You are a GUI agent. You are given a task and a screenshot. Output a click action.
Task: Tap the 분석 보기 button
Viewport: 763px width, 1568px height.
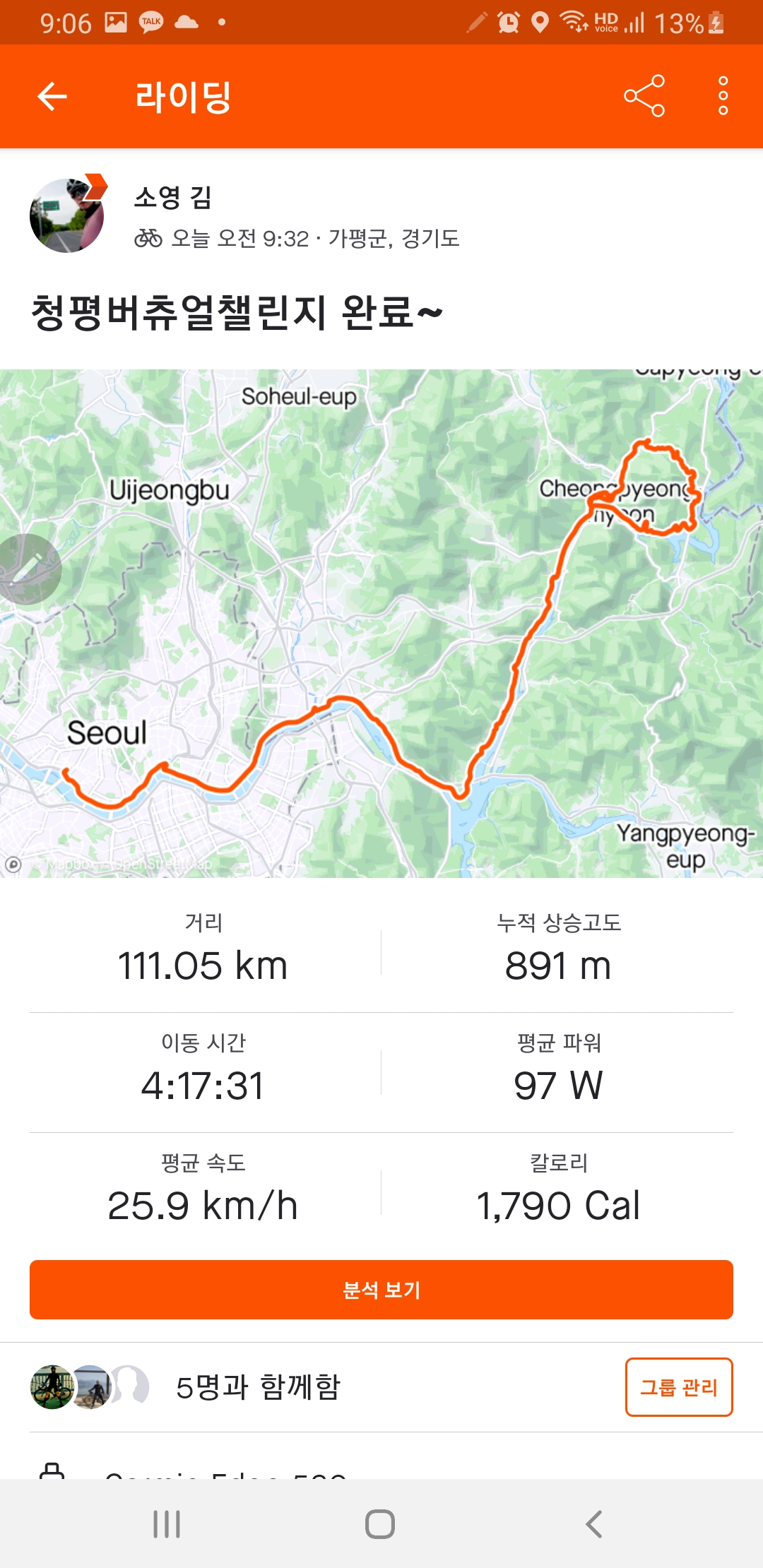pos(381,1290)
